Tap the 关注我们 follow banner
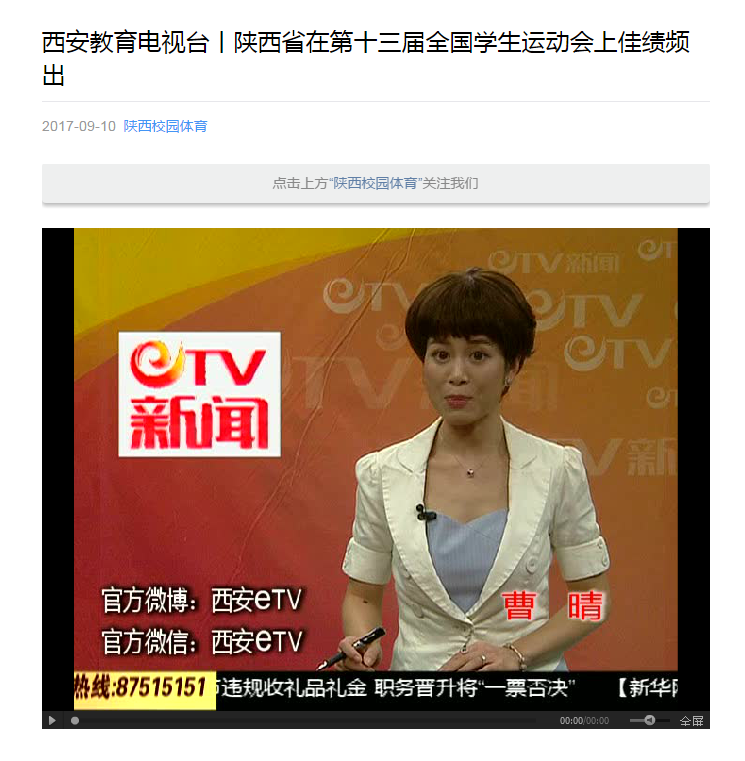 [x=375, y=184]
